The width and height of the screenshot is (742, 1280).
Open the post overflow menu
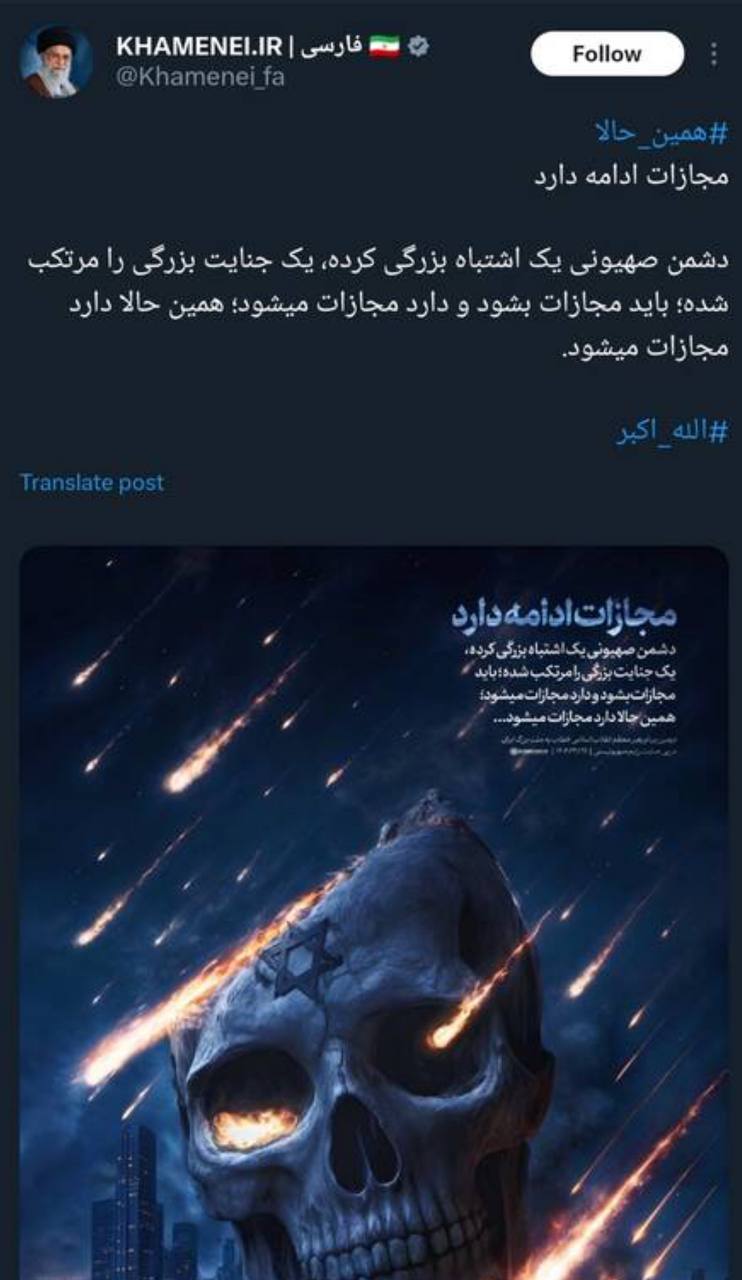713,54
